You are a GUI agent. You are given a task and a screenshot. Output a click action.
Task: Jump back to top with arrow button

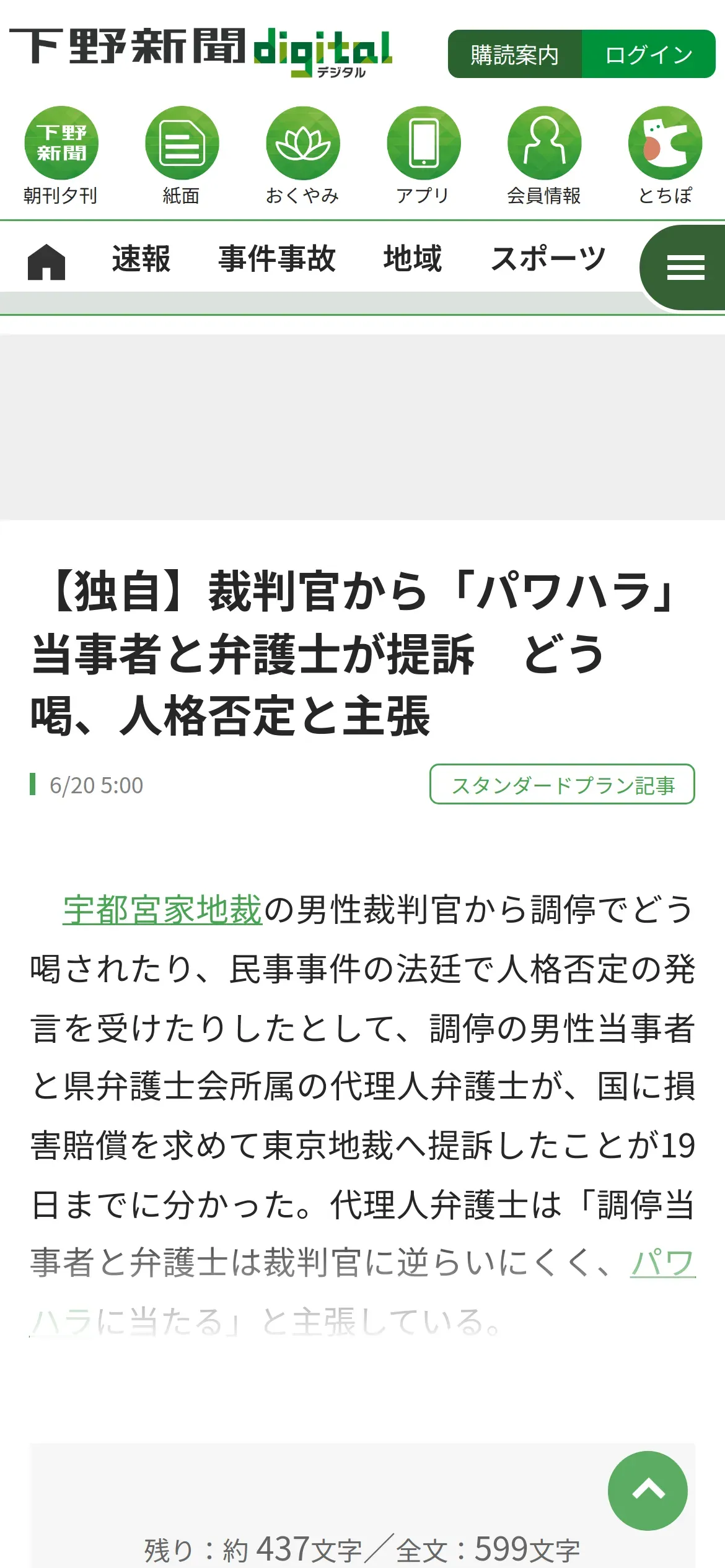point(648,1491)
